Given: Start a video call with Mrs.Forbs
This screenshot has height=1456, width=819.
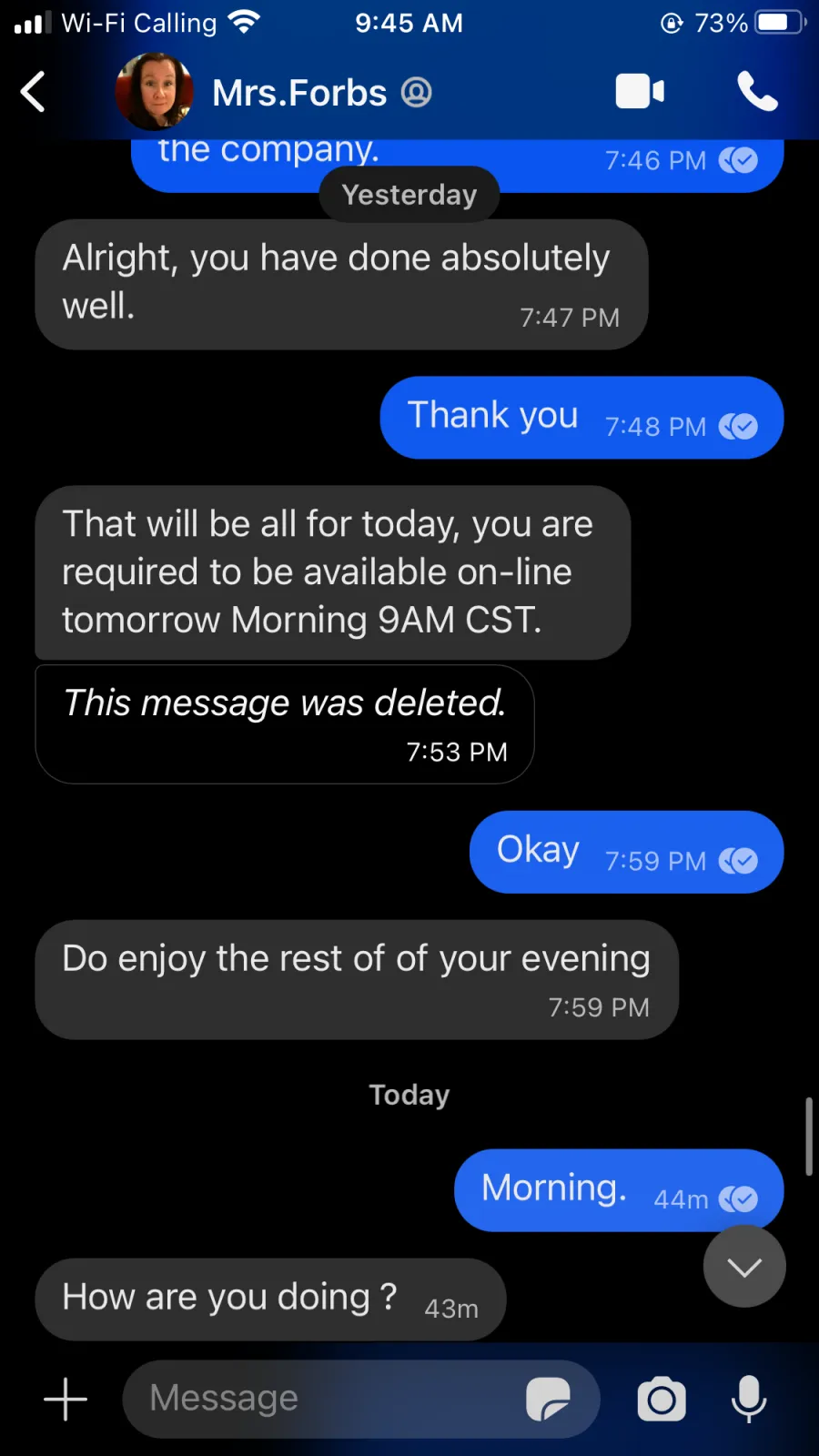Looking at the screenshot, I should tap(640, 92).
